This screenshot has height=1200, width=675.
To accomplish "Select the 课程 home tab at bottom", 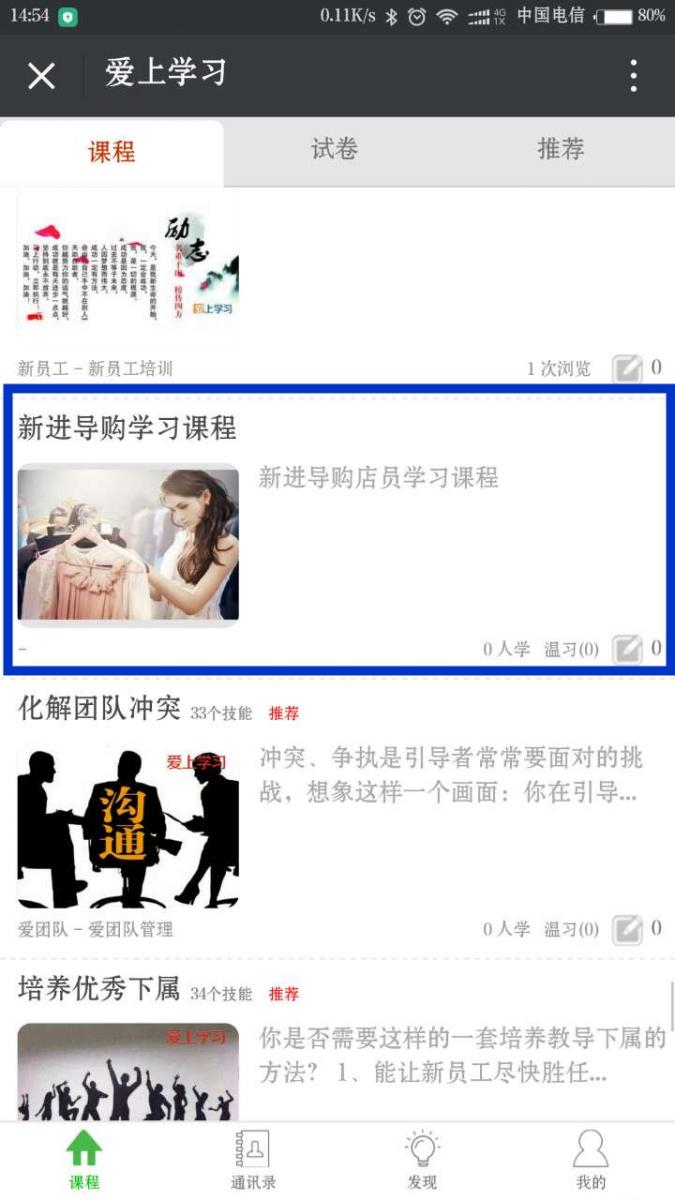I will coord(84,1160).
